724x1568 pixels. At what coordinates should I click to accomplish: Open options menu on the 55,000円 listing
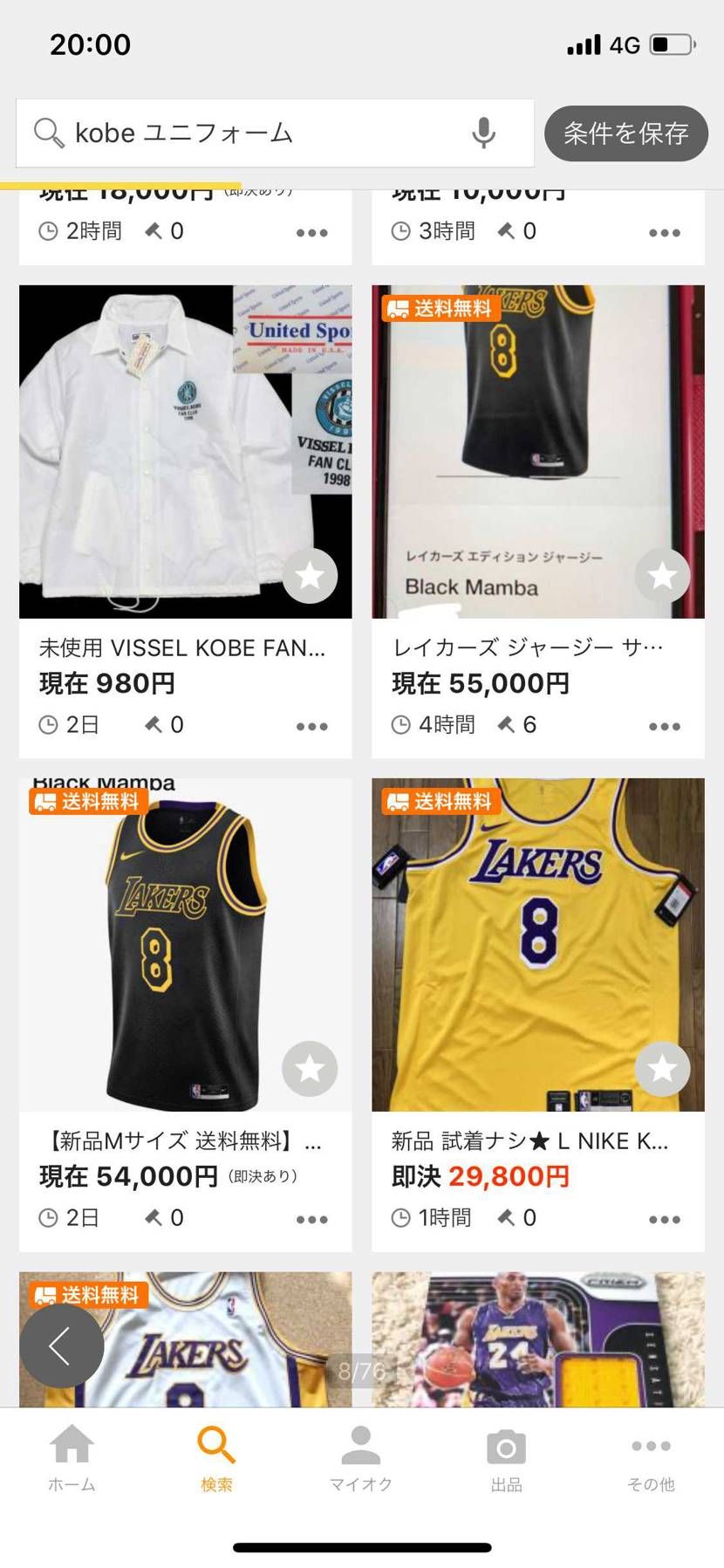665,725
